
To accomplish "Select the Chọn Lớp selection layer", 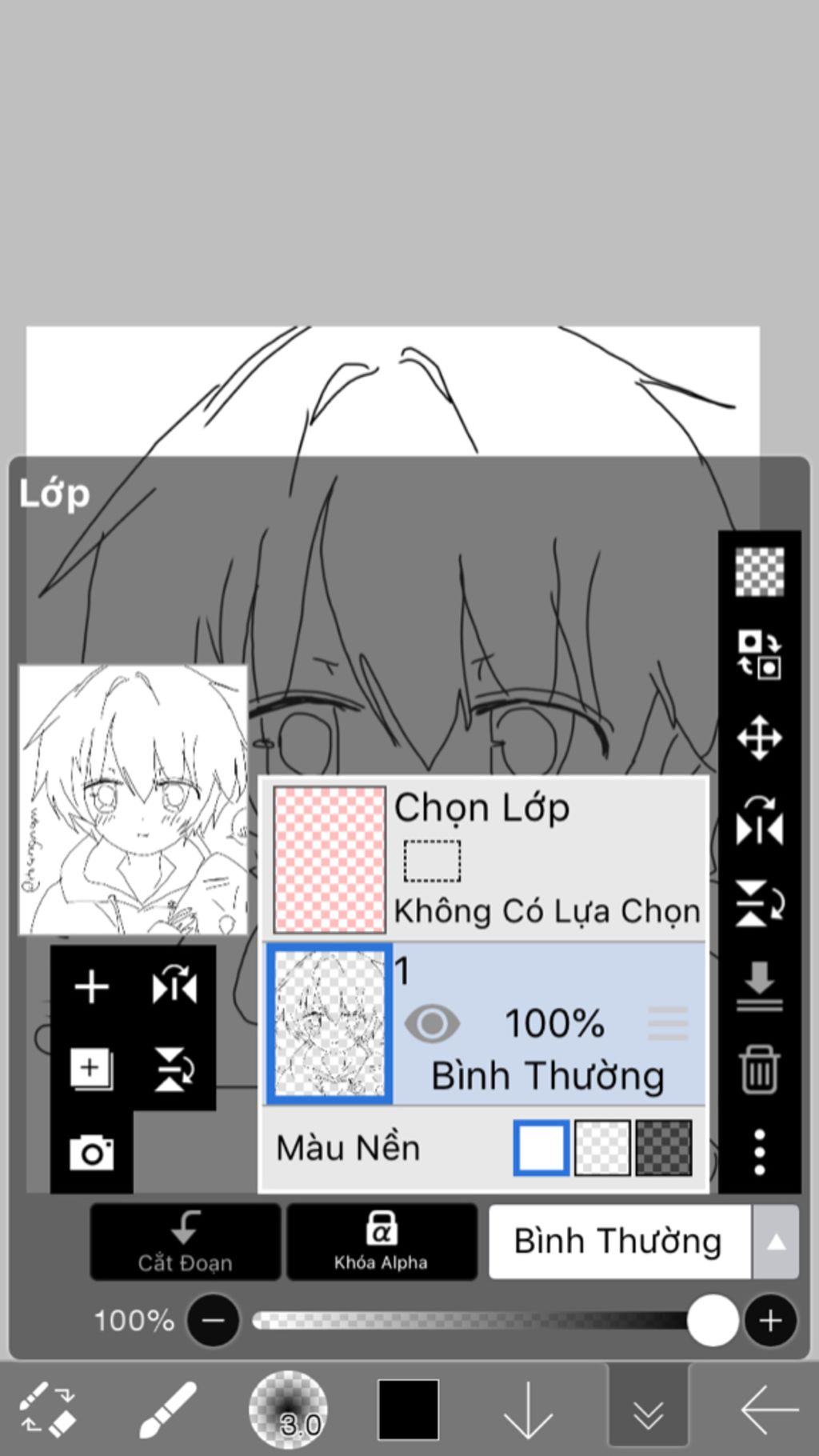I will tap(485, 858).
